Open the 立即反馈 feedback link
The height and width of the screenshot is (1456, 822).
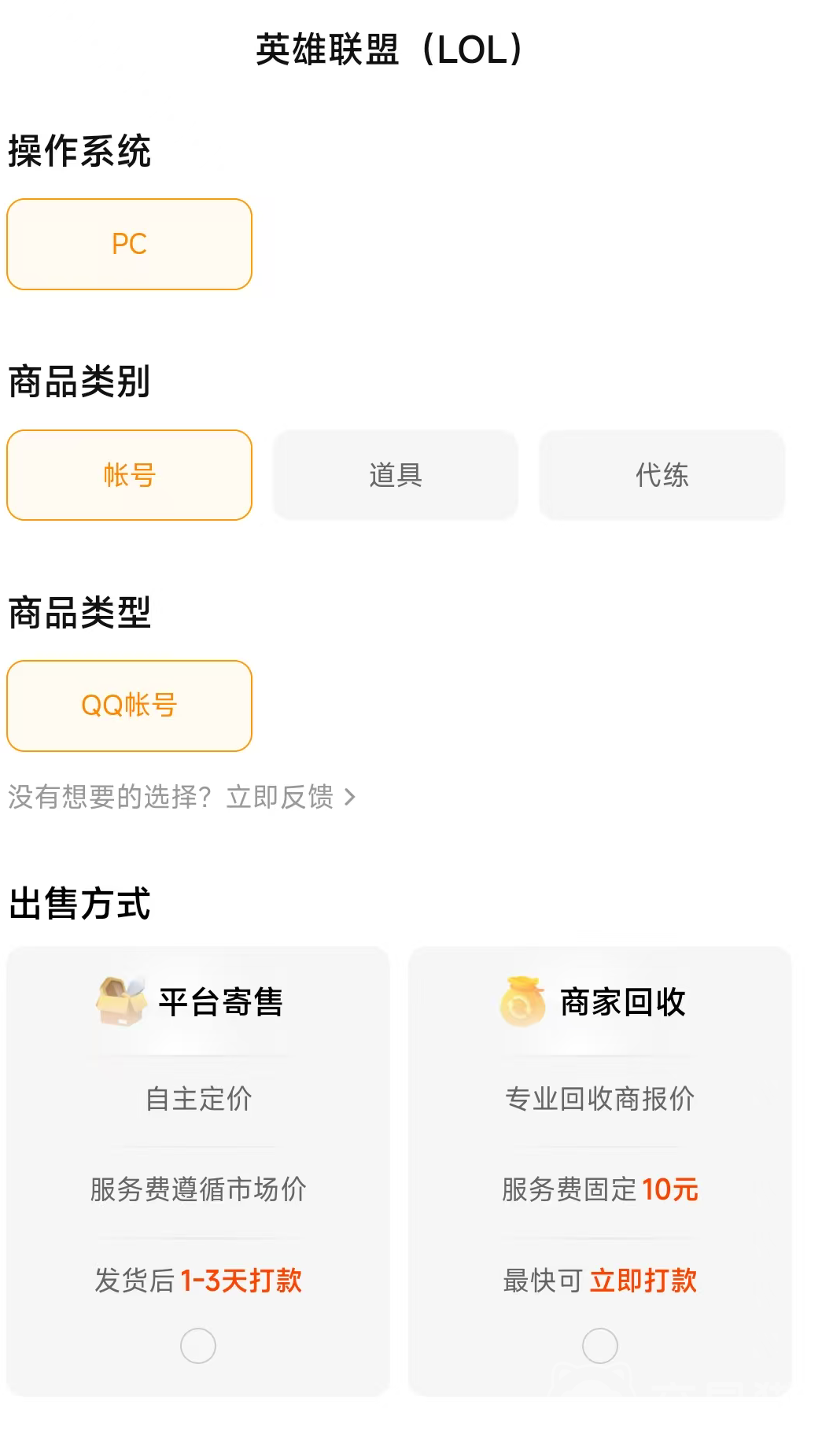point(289,797)
